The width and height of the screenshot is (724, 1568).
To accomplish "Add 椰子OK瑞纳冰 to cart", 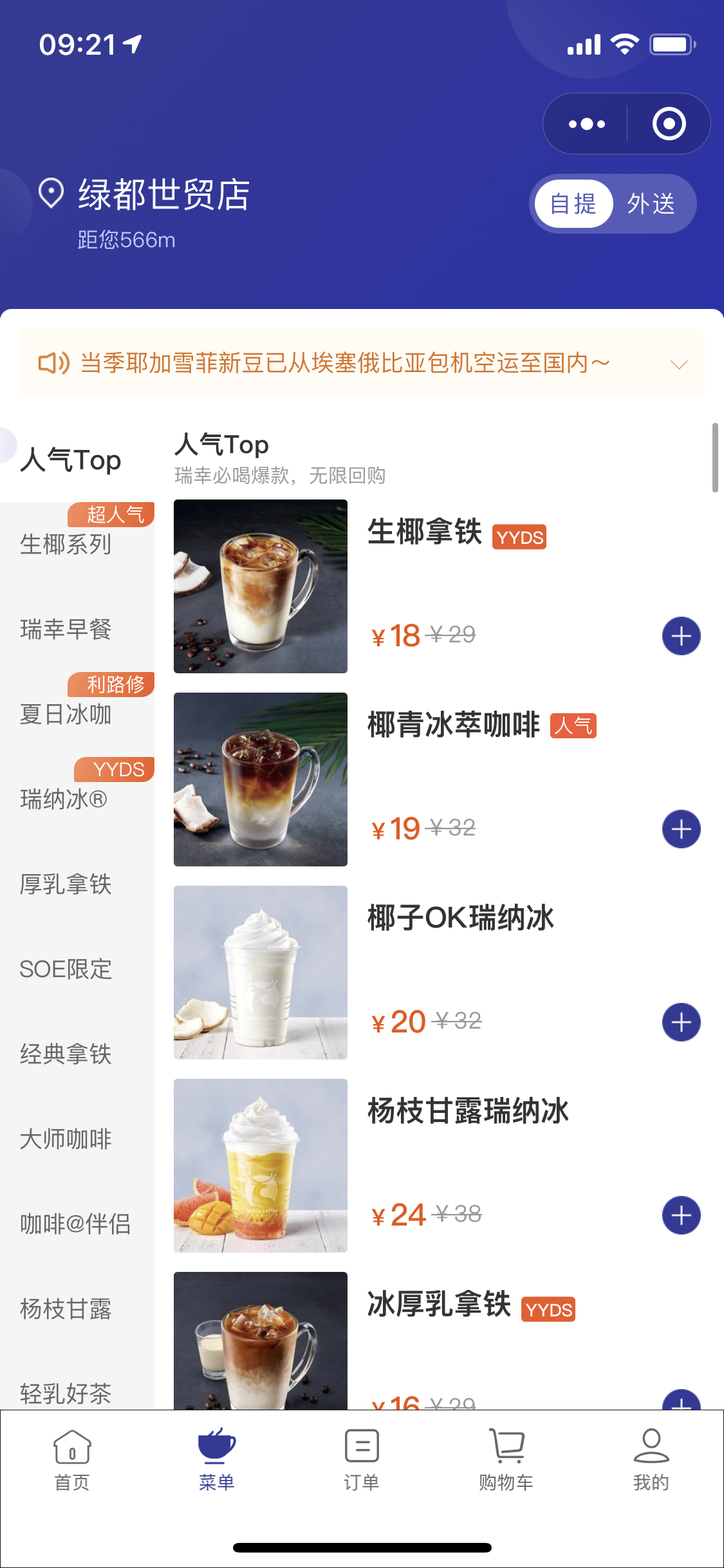I will pos(681,1022).
